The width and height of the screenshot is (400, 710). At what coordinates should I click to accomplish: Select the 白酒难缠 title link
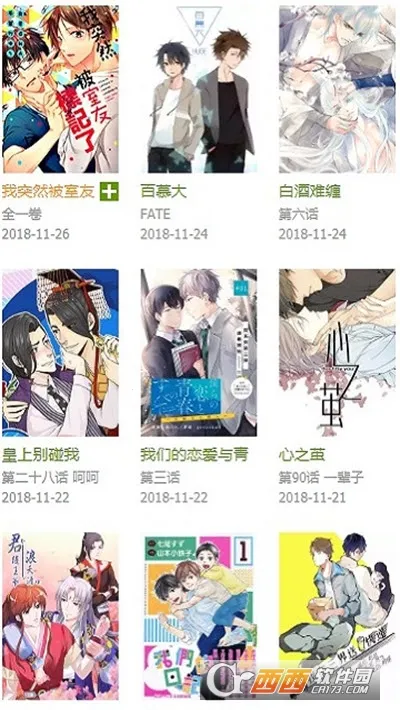click(309, 192)
